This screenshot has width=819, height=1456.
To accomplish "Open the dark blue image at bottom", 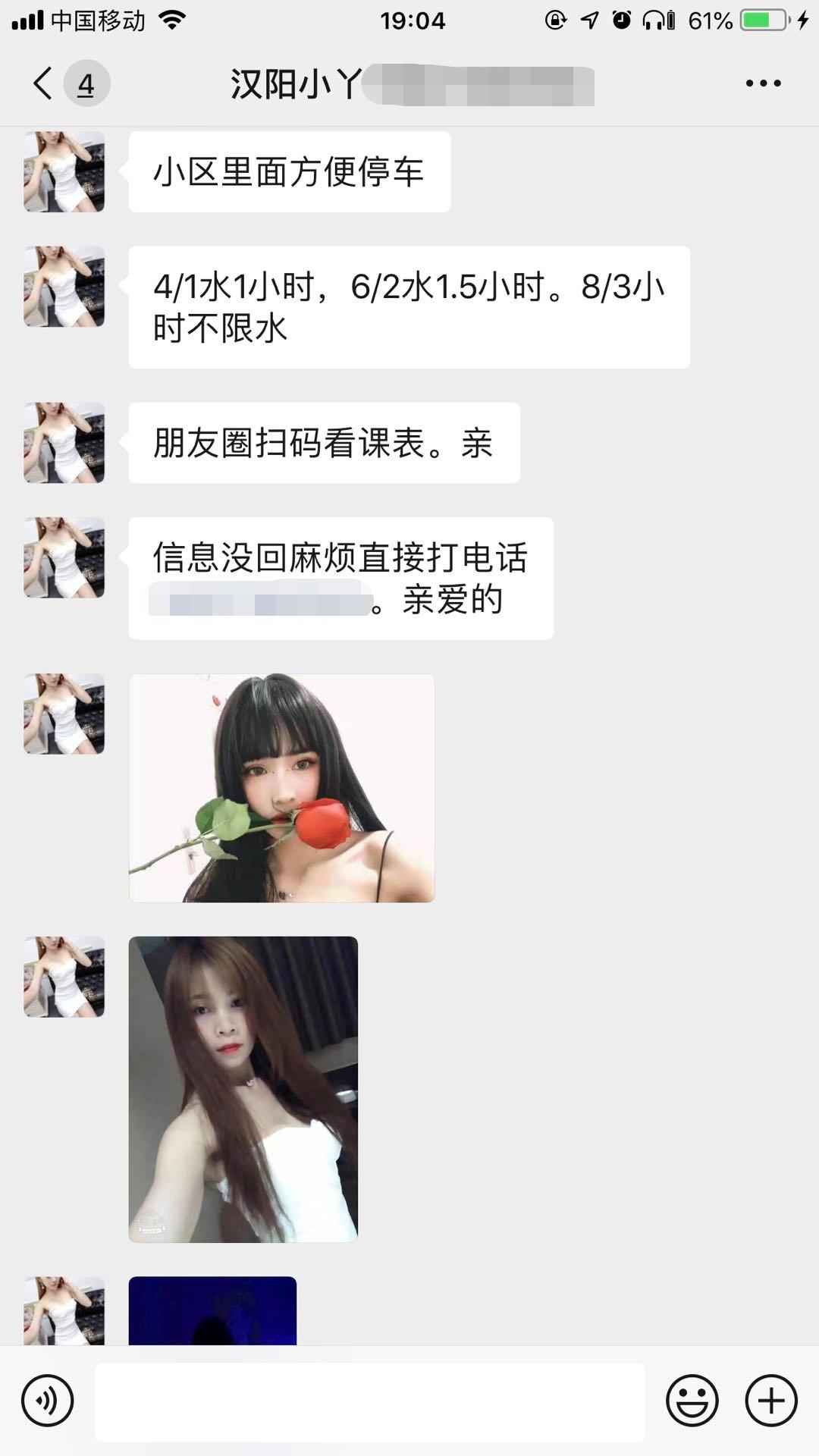I will (212, 1310).
